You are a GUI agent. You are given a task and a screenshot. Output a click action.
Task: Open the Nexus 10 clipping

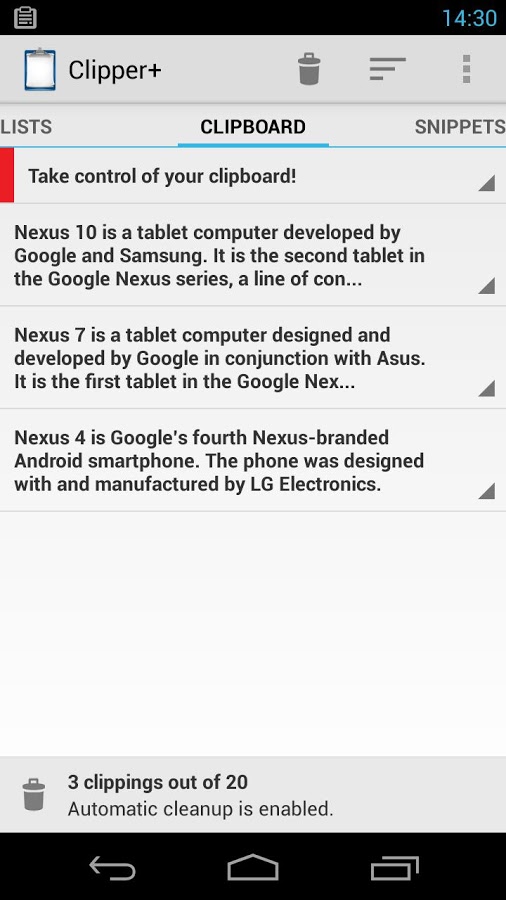pyautogui.click(x=253, y=255)
